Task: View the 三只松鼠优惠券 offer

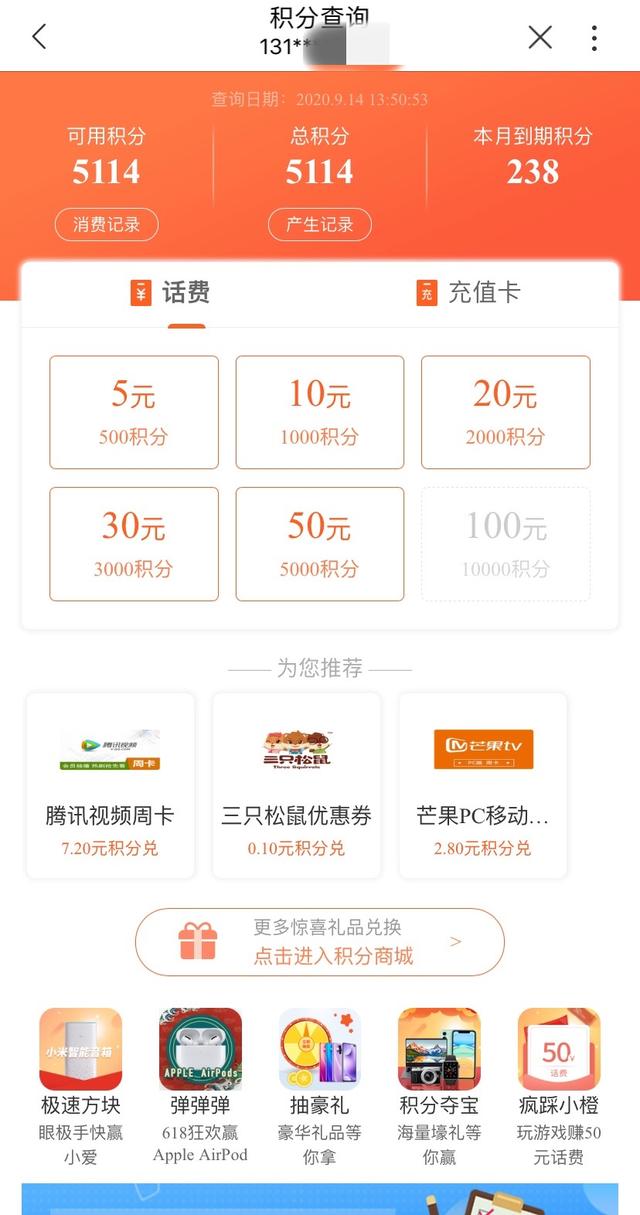Action: click(x=297, y=786)
